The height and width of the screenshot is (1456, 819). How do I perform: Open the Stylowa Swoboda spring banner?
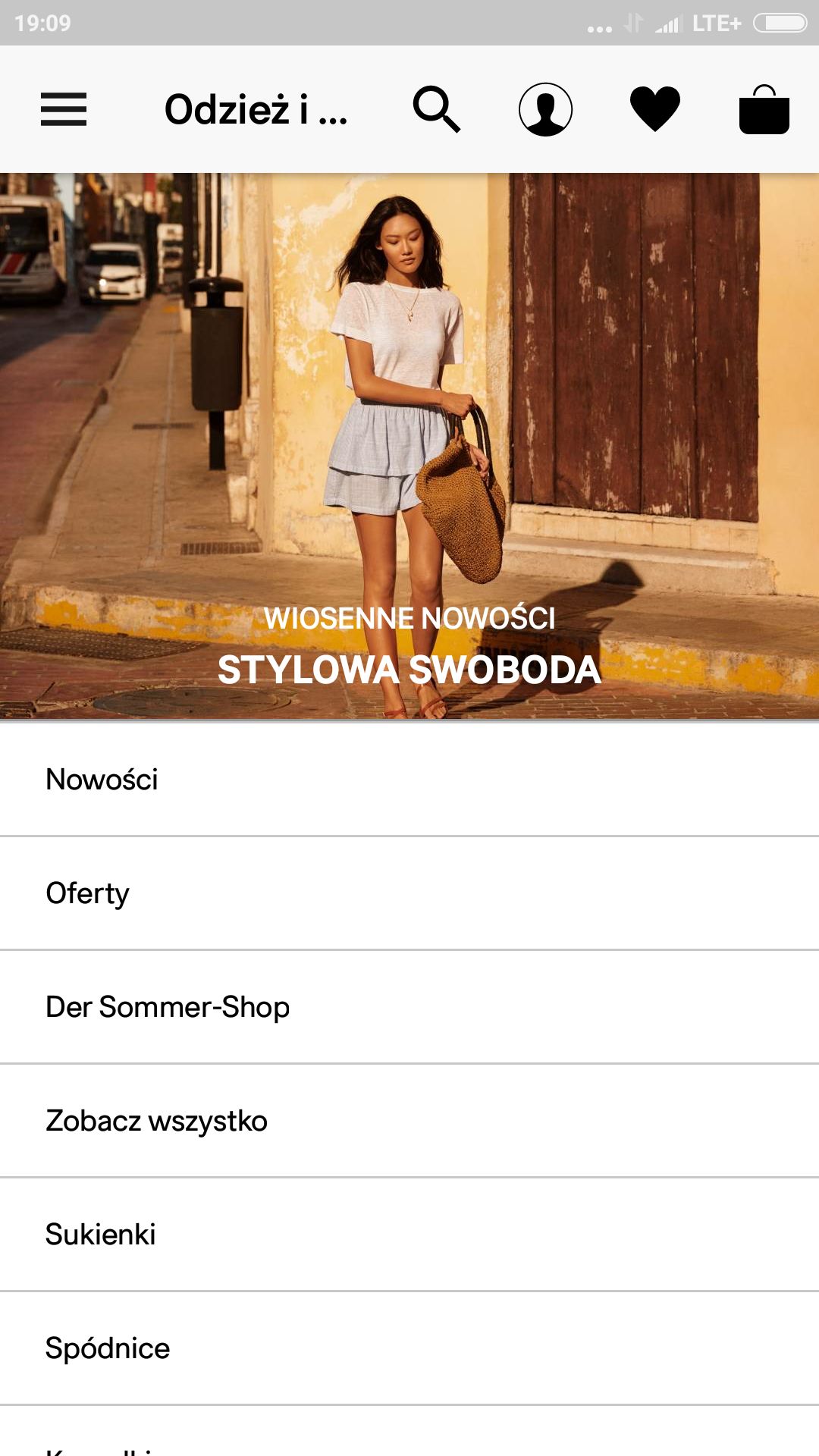[409, 447]
